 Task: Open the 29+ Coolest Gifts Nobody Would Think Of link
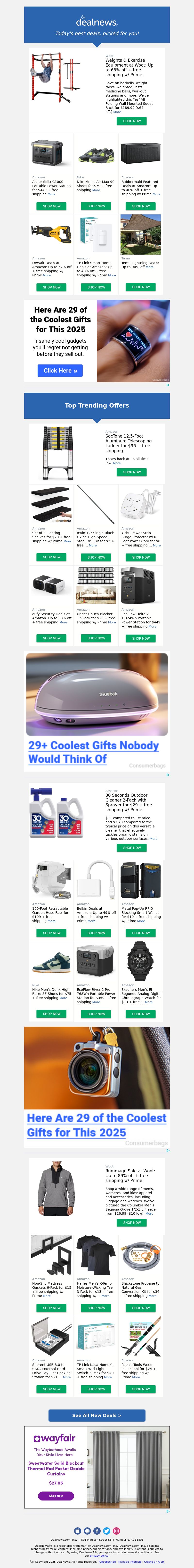click(x=93, y=752)
